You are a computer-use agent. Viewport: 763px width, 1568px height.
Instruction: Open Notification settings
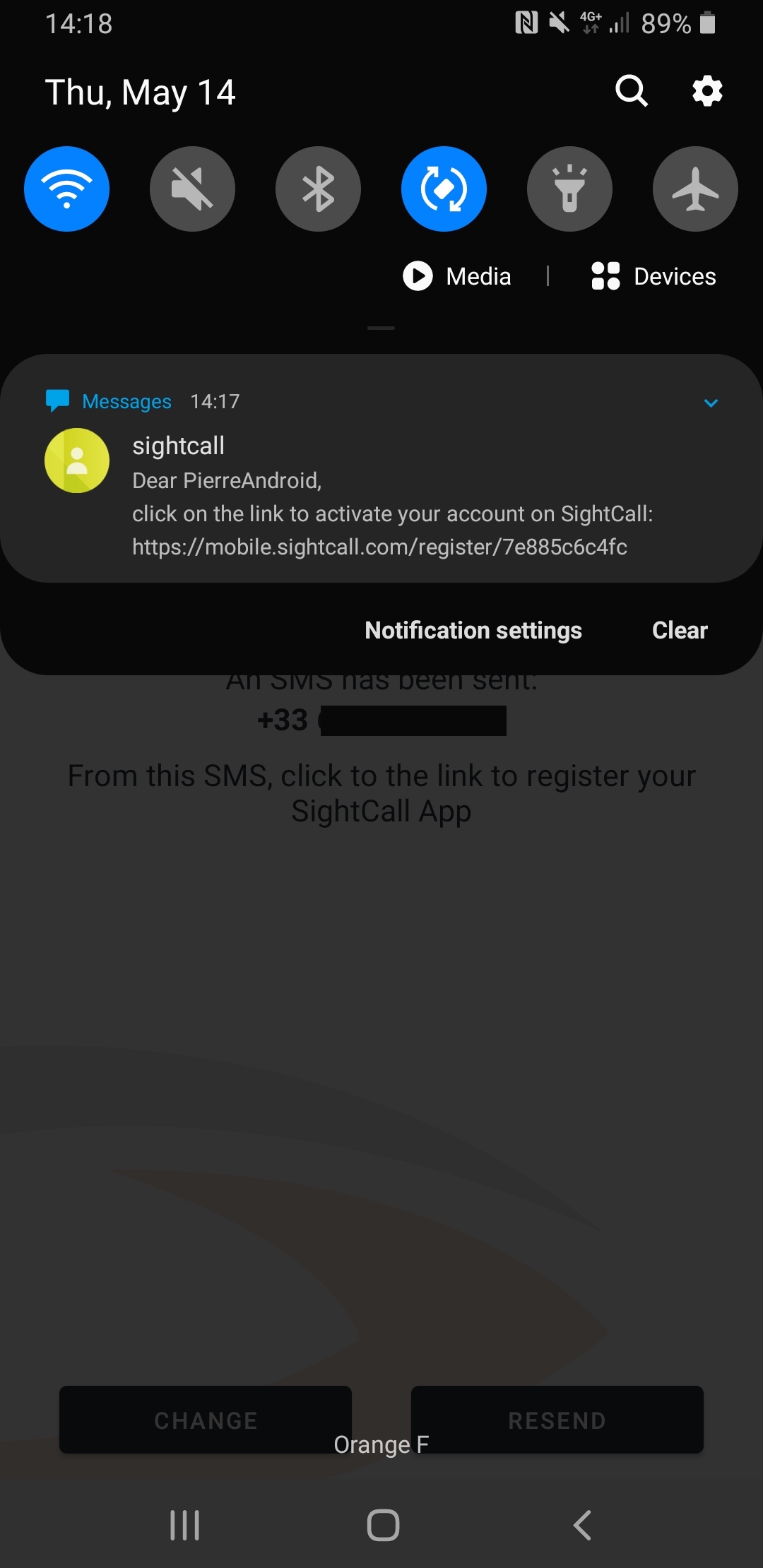tap(473, 630)
